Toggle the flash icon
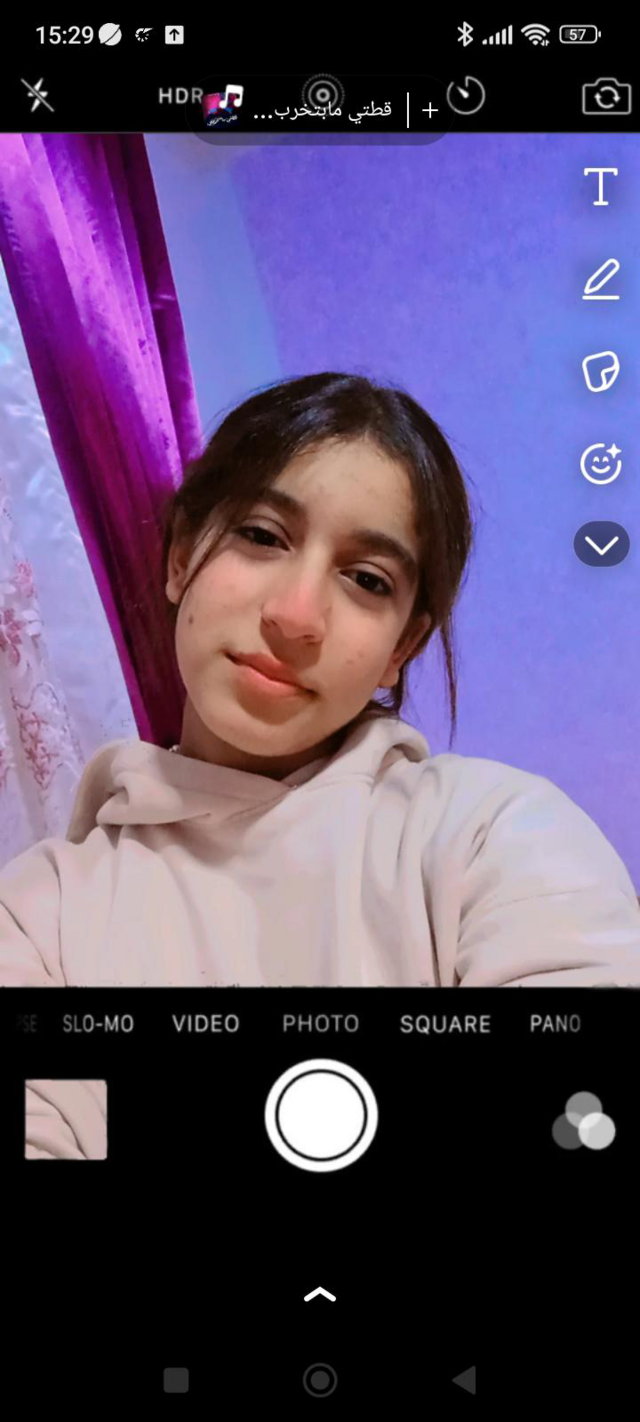Screen dimensions: 640x1422 [38, 96]
